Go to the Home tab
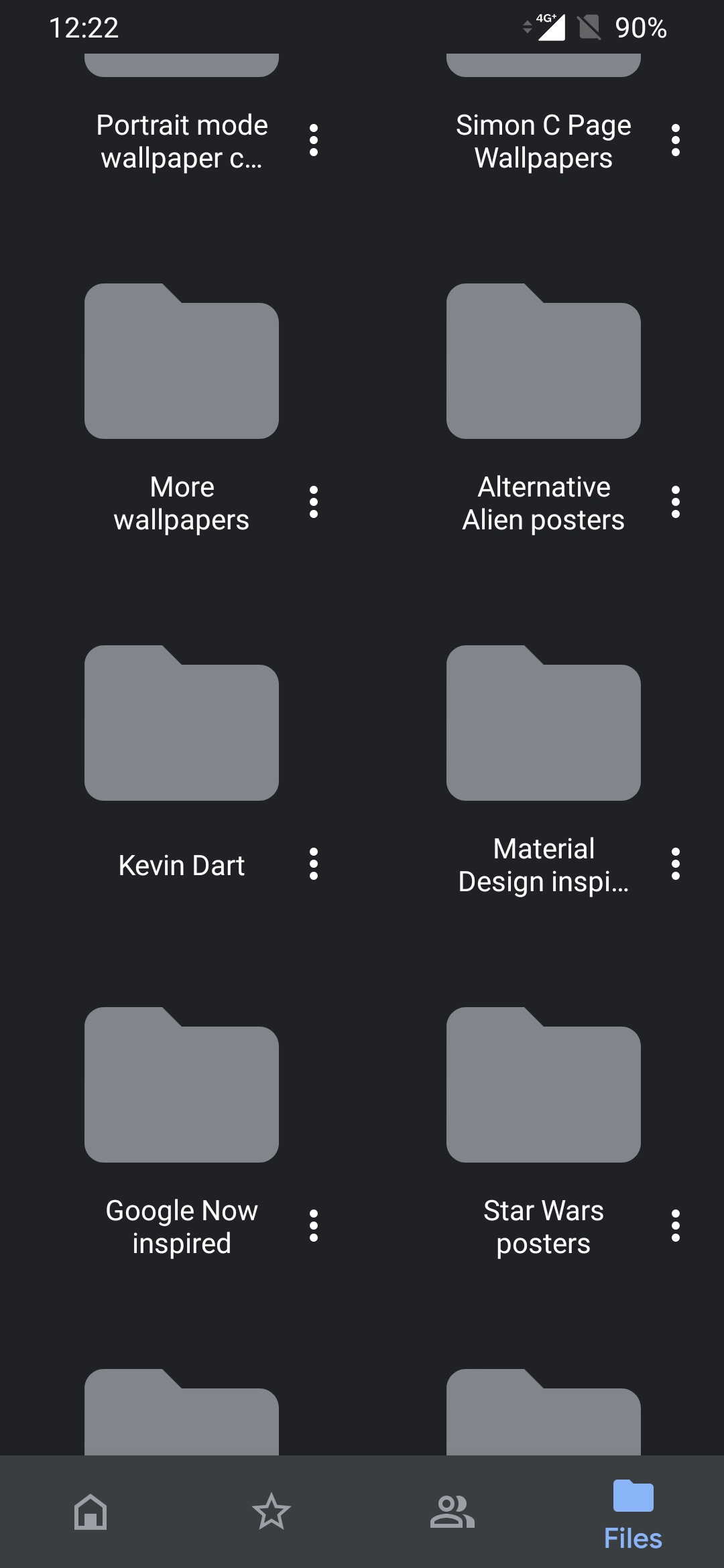The image size is (724, 1568). point(90,1512)
